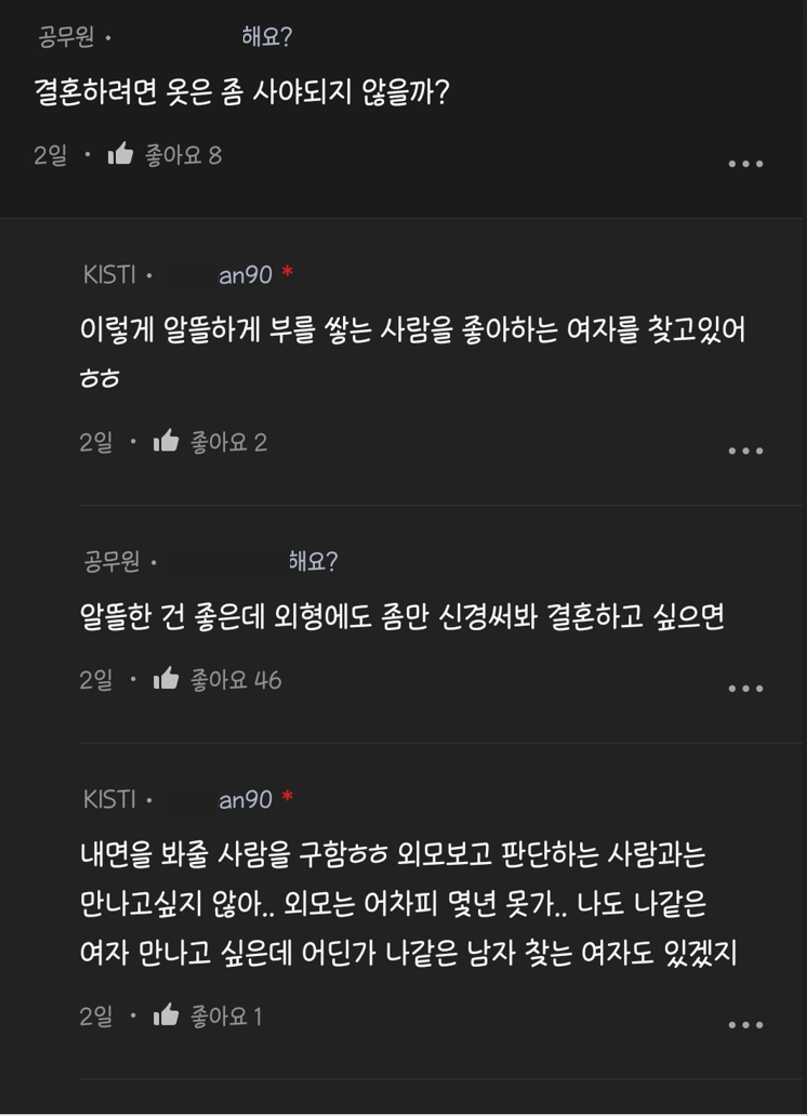Open overflow menu on the last reply
Image resolution: width=808 pixels, height=1116 pixels.
click(745, 1026)
